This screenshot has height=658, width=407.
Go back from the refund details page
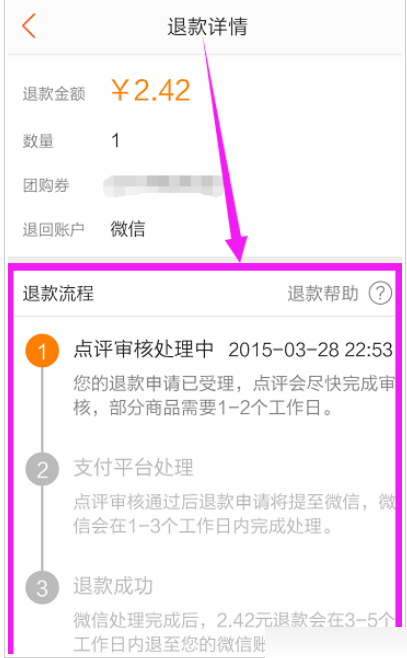pyautogui.click(x=29, y=26)
